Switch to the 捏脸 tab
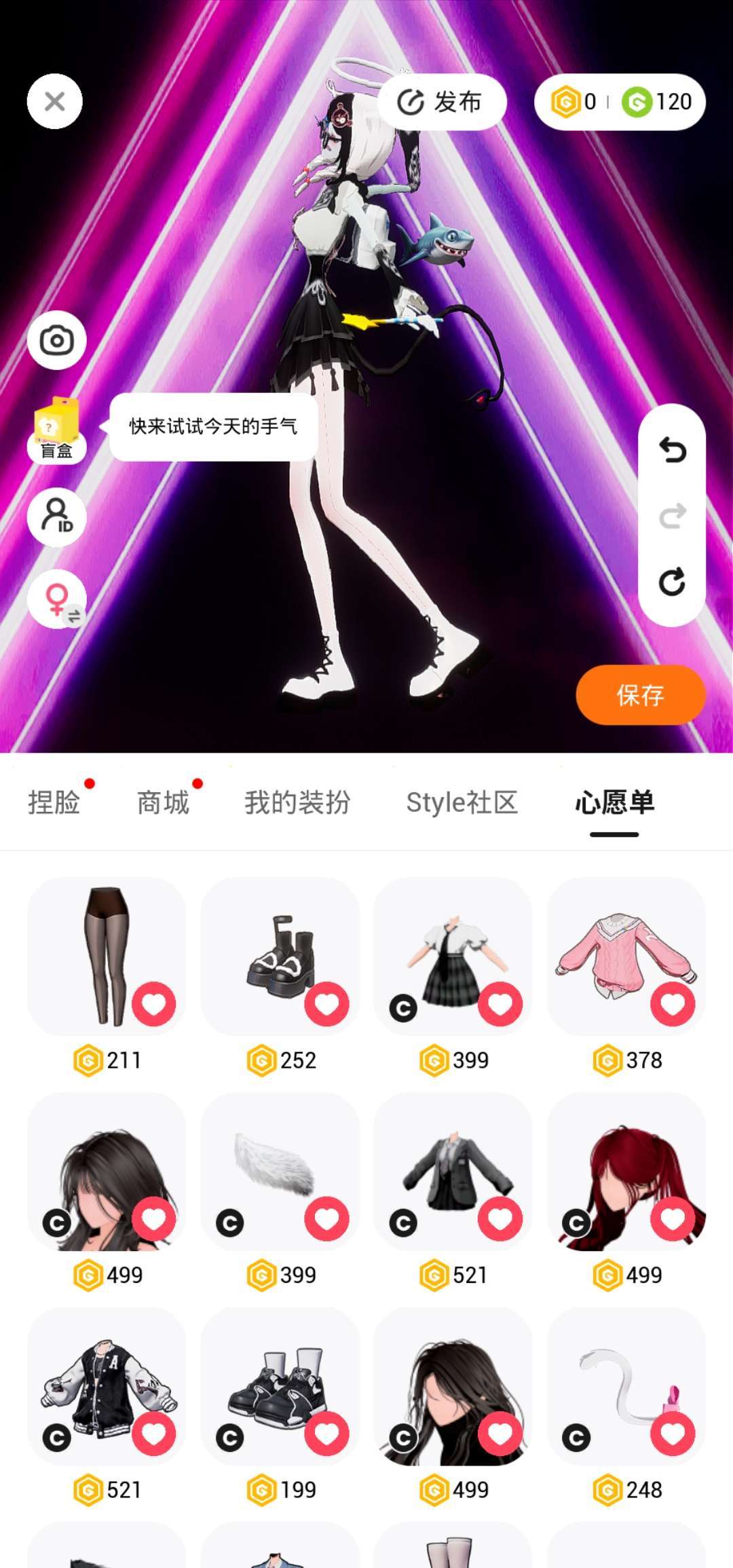Screen dimensions: 733x1568 click(54, 802)
